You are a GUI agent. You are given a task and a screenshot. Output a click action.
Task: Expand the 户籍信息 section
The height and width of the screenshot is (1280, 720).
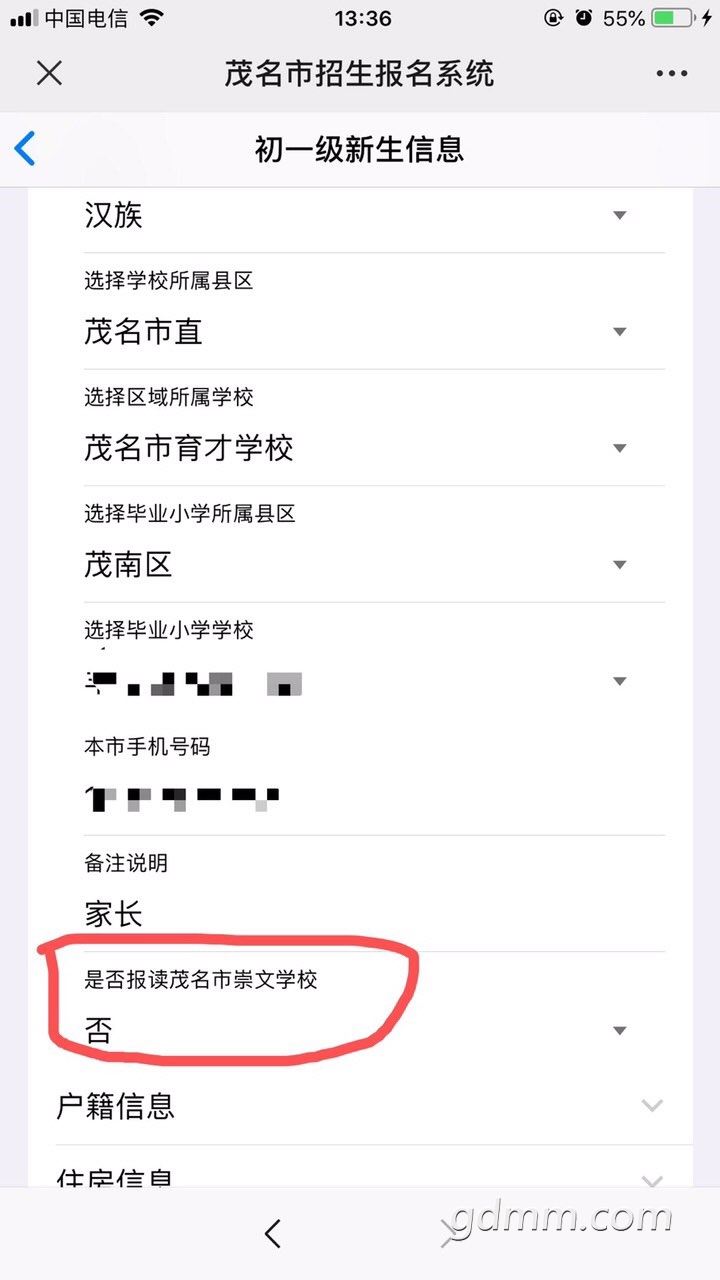coord(360,1106)
